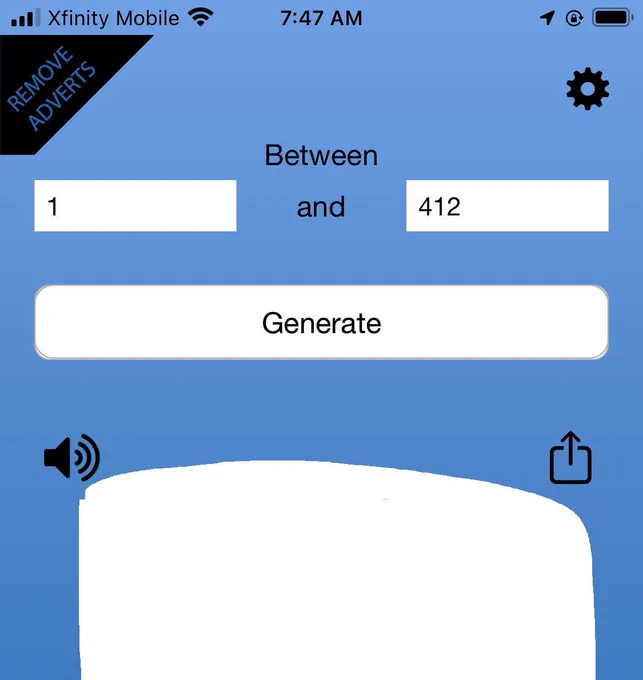Toggle the sound speaker icon

click(x=72, y=458)
